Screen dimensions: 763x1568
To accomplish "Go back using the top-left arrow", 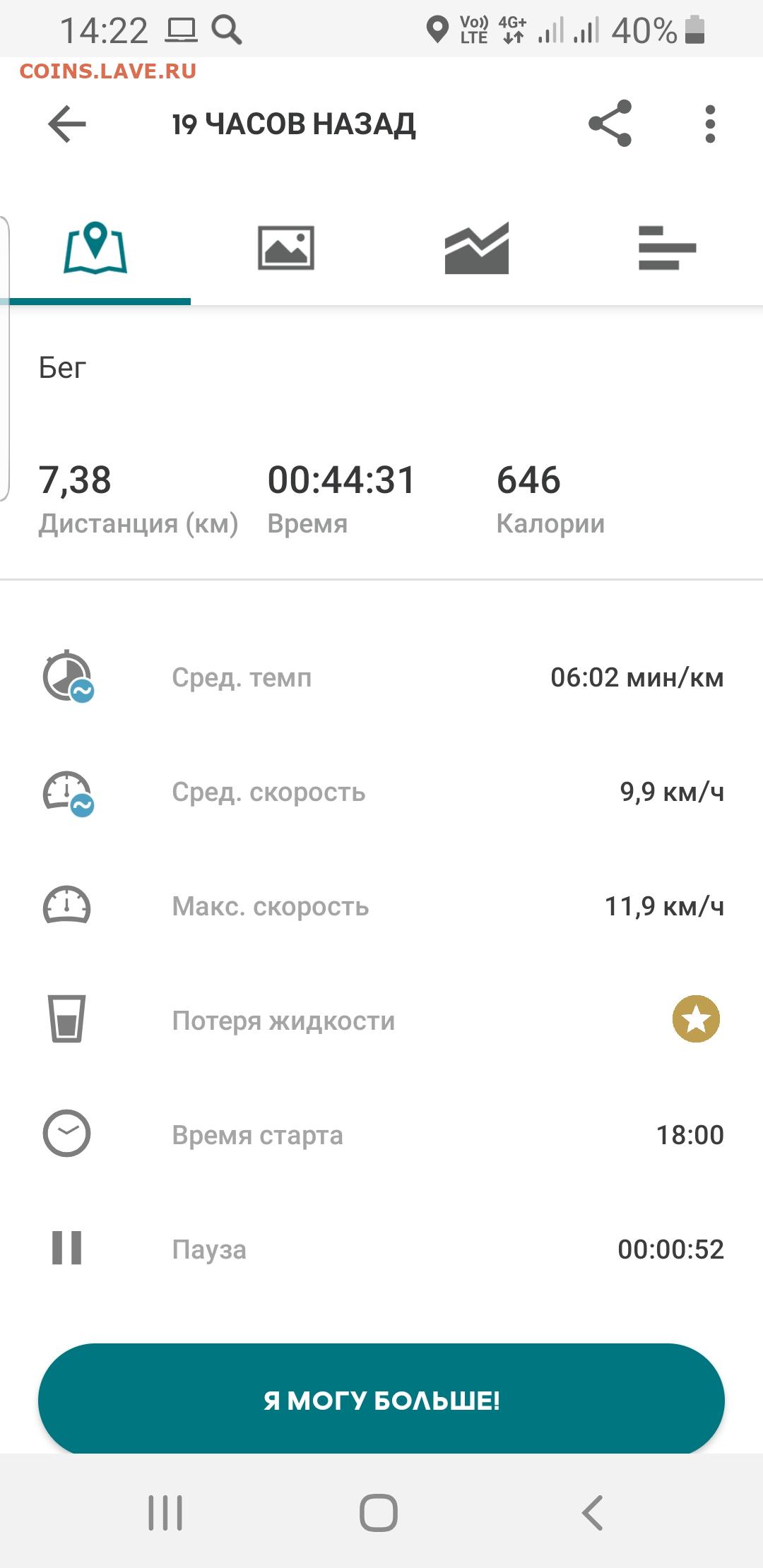I will [67, 124].
